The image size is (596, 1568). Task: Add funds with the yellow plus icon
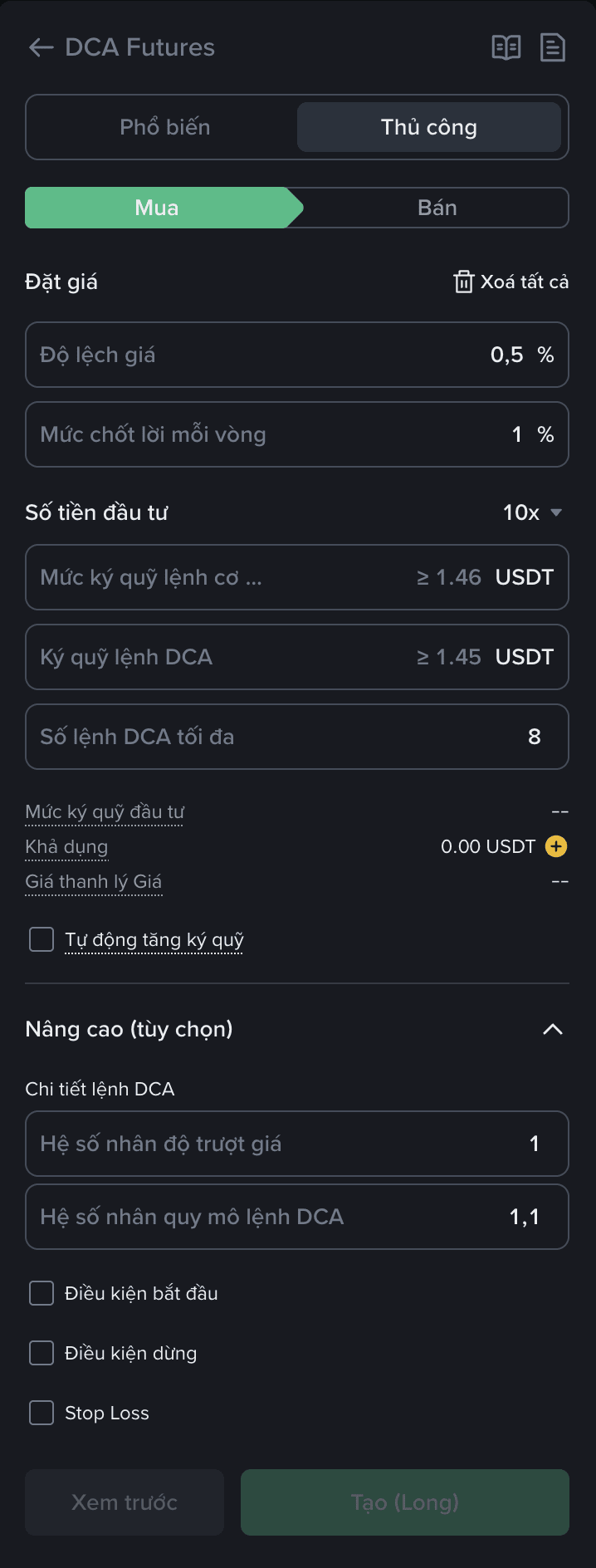pyautogui.click(x=556, y=846)
